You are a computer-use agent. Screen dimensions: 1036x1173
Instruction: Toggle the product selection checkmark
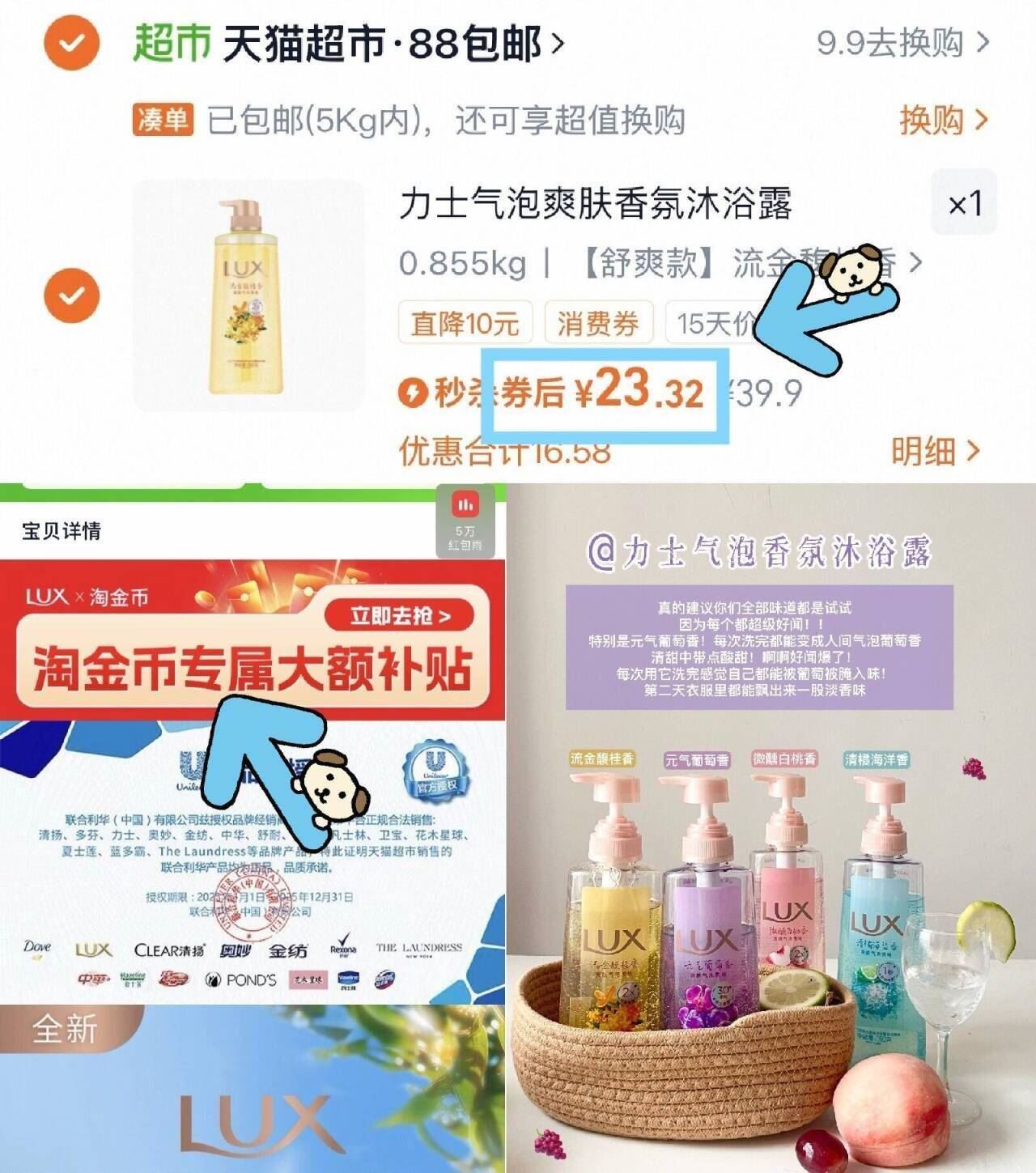pyautogui.click(x=71, y=293)
